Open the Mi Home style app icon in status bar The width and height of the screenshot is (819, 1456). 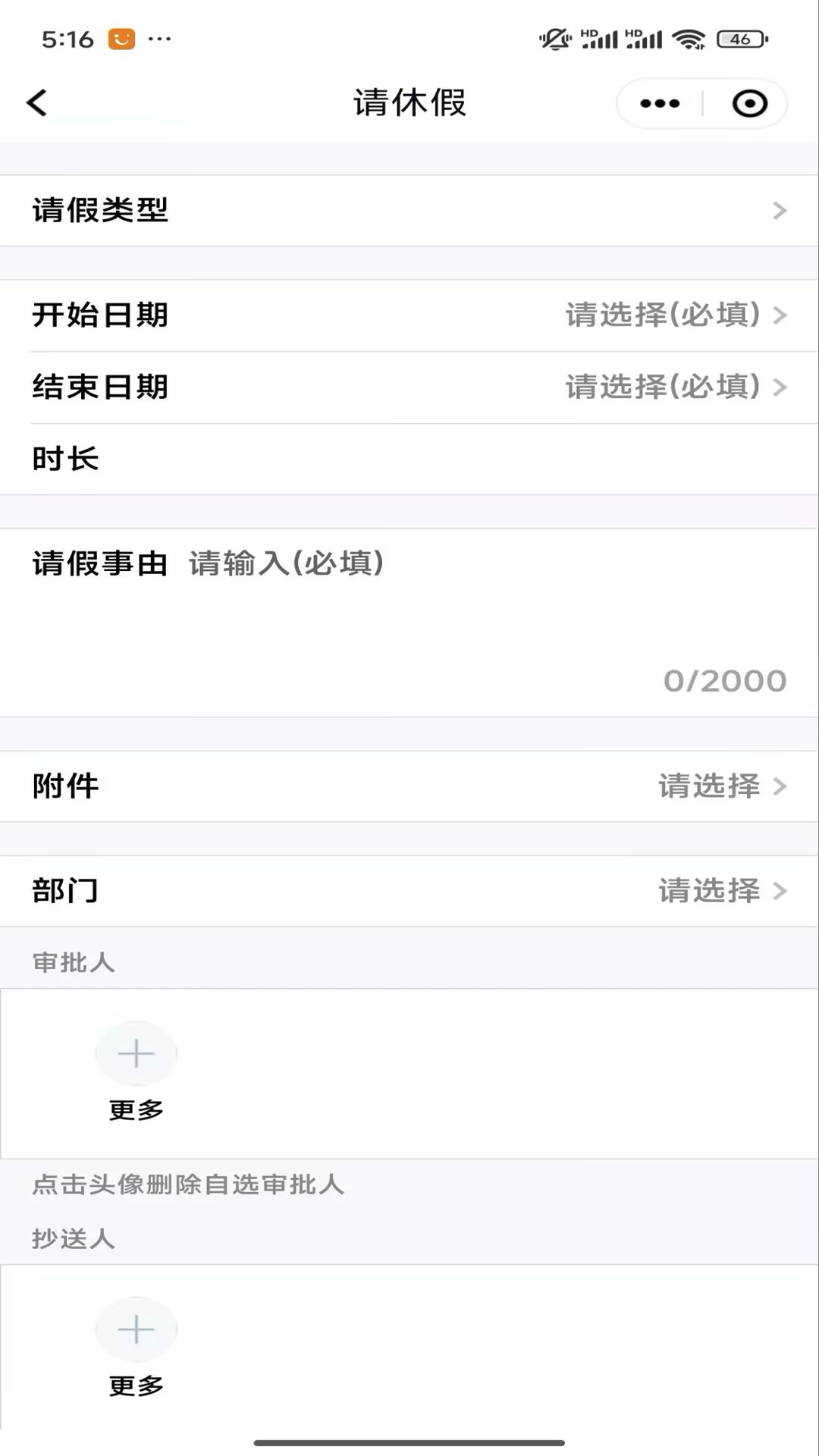(124, 38)
